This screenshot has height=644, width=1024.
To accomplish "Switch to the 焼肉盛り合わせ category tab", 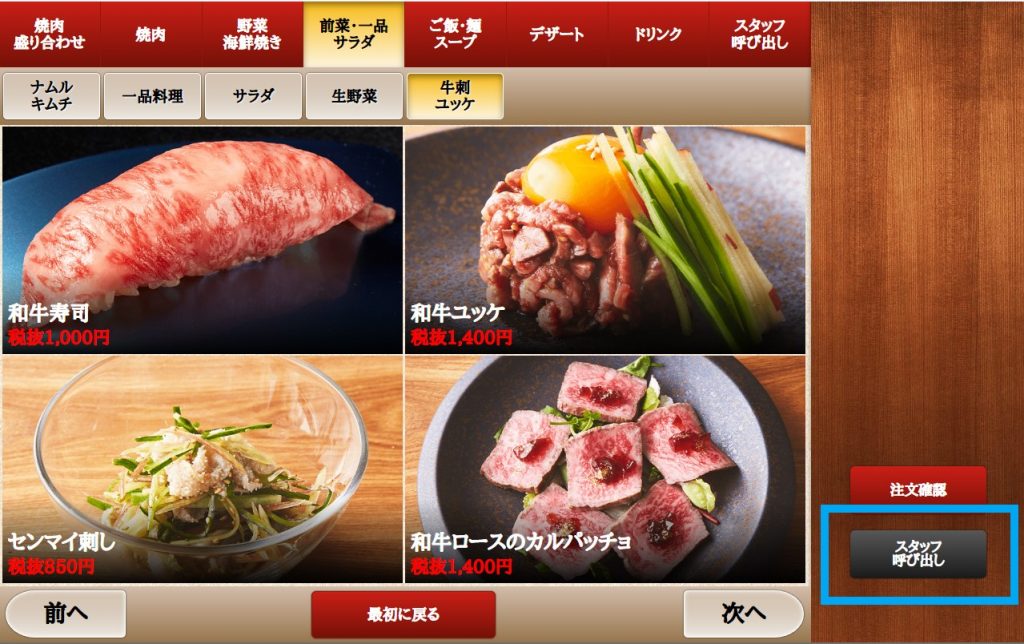I will [49, 34].
